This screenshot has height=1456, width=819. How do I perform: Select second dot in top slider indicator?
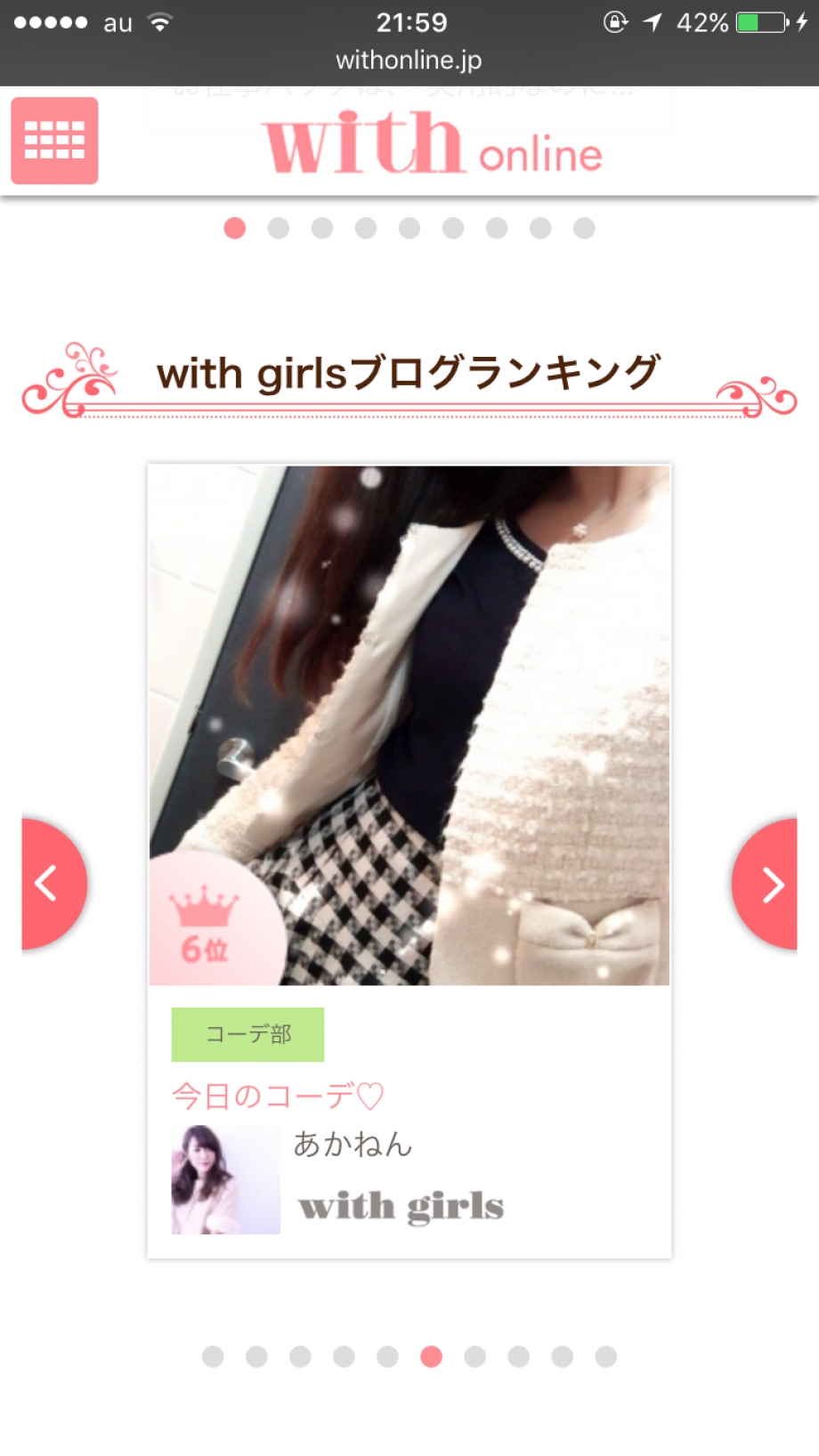pyautogui.click(x=279, y=229)
